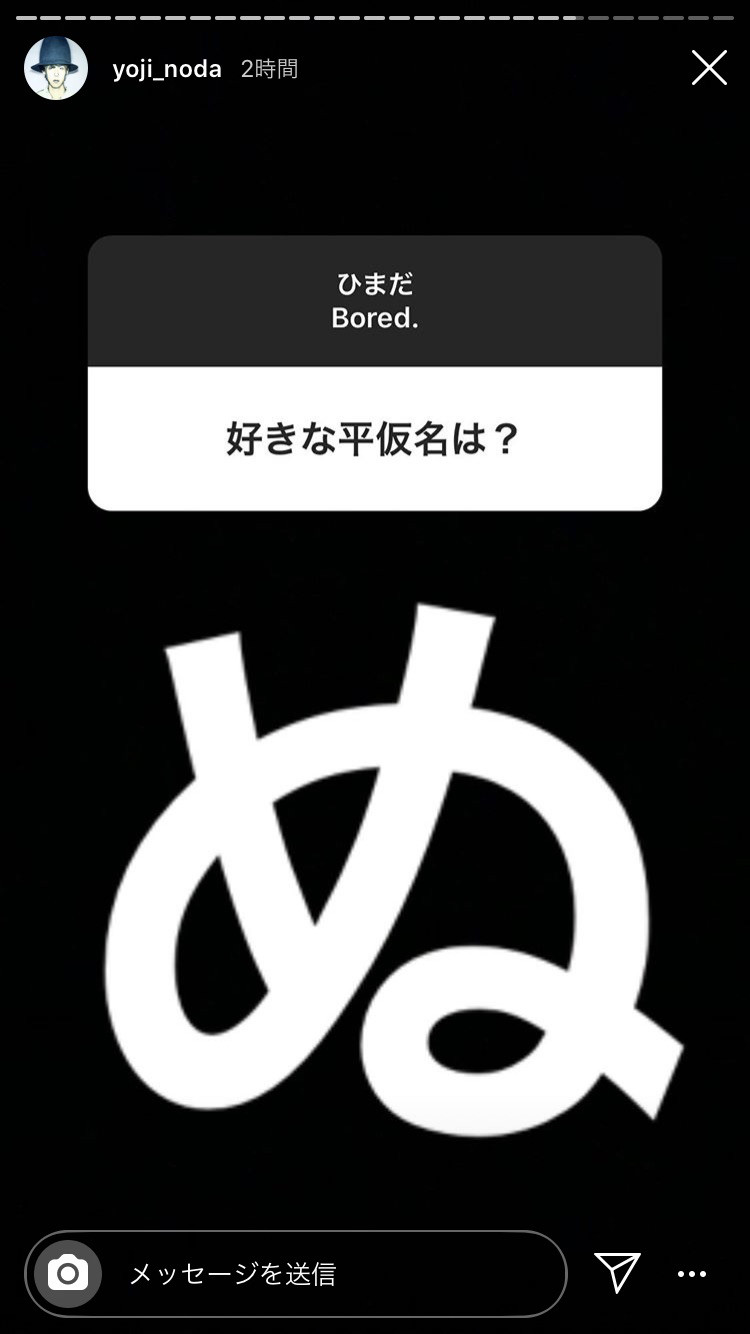
Task: Open the camera next to the message field
Action: click(68, 1273)
